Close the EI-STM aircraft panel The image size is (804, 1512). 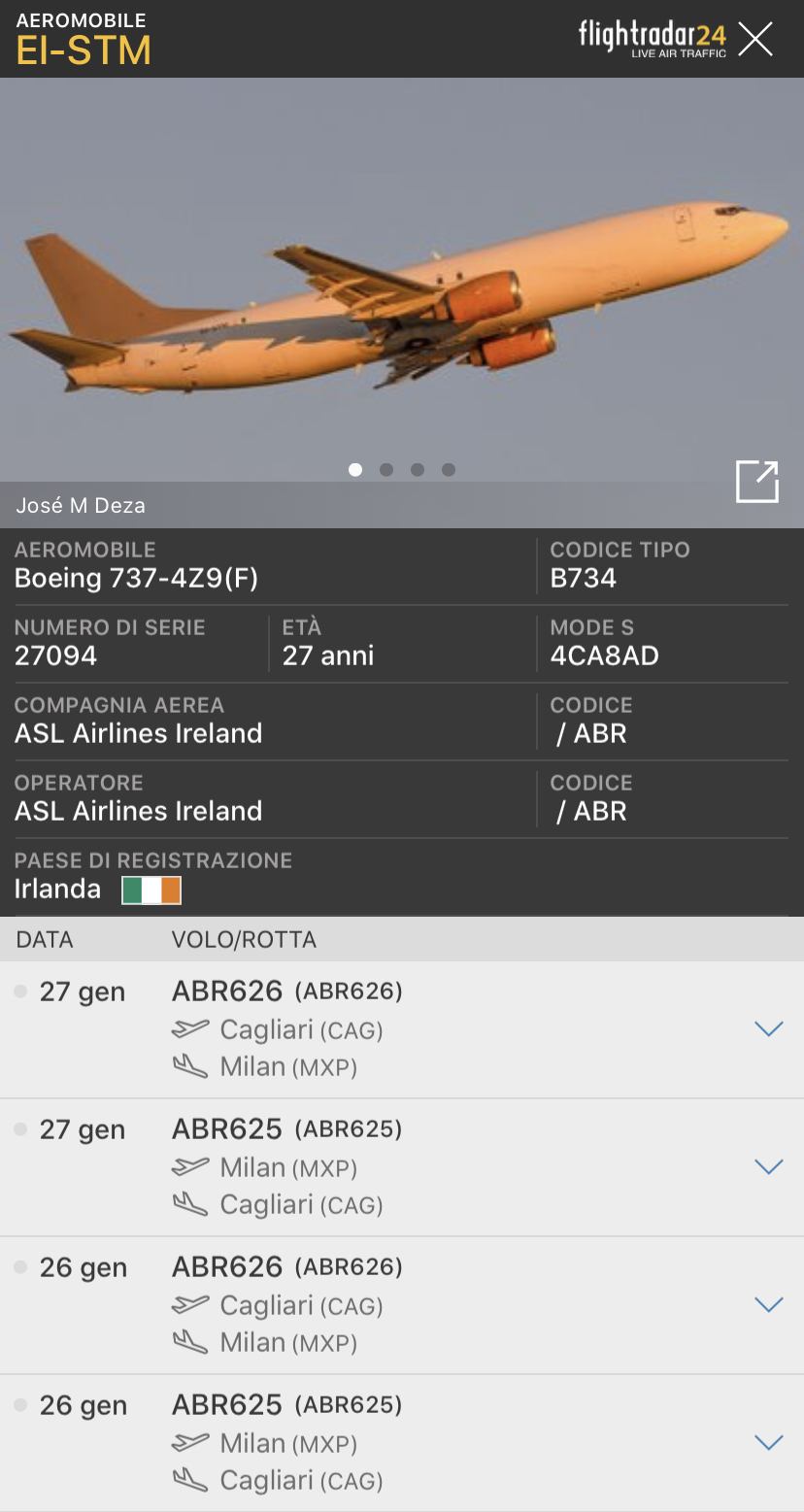(x=754, y=39)
